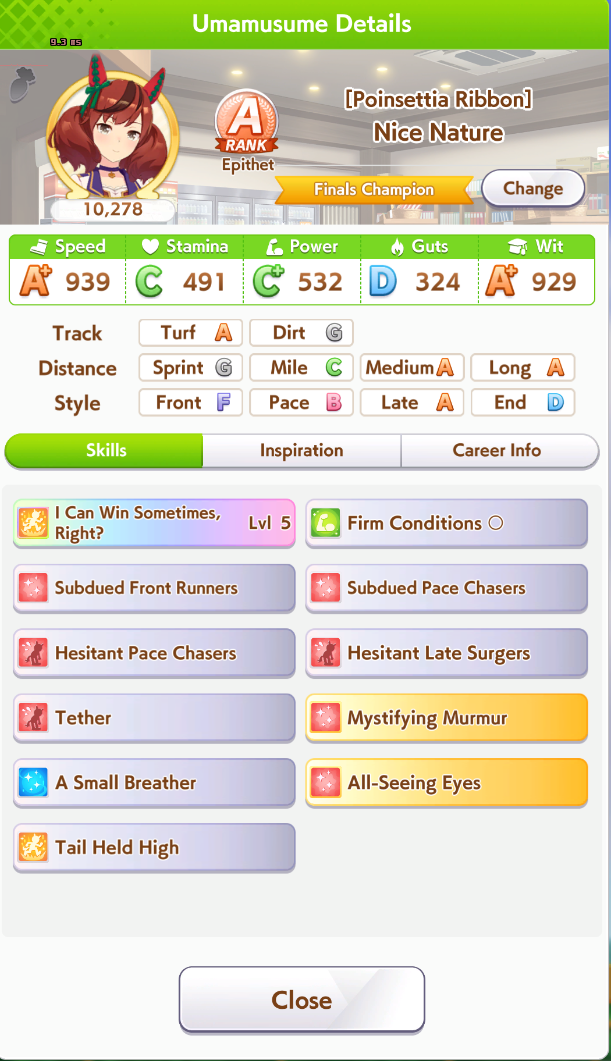Image resolution: width=611 pixels, height=1061 pixels.
Task: Open Firm Conditions skill details
Action: click(446, 523)
